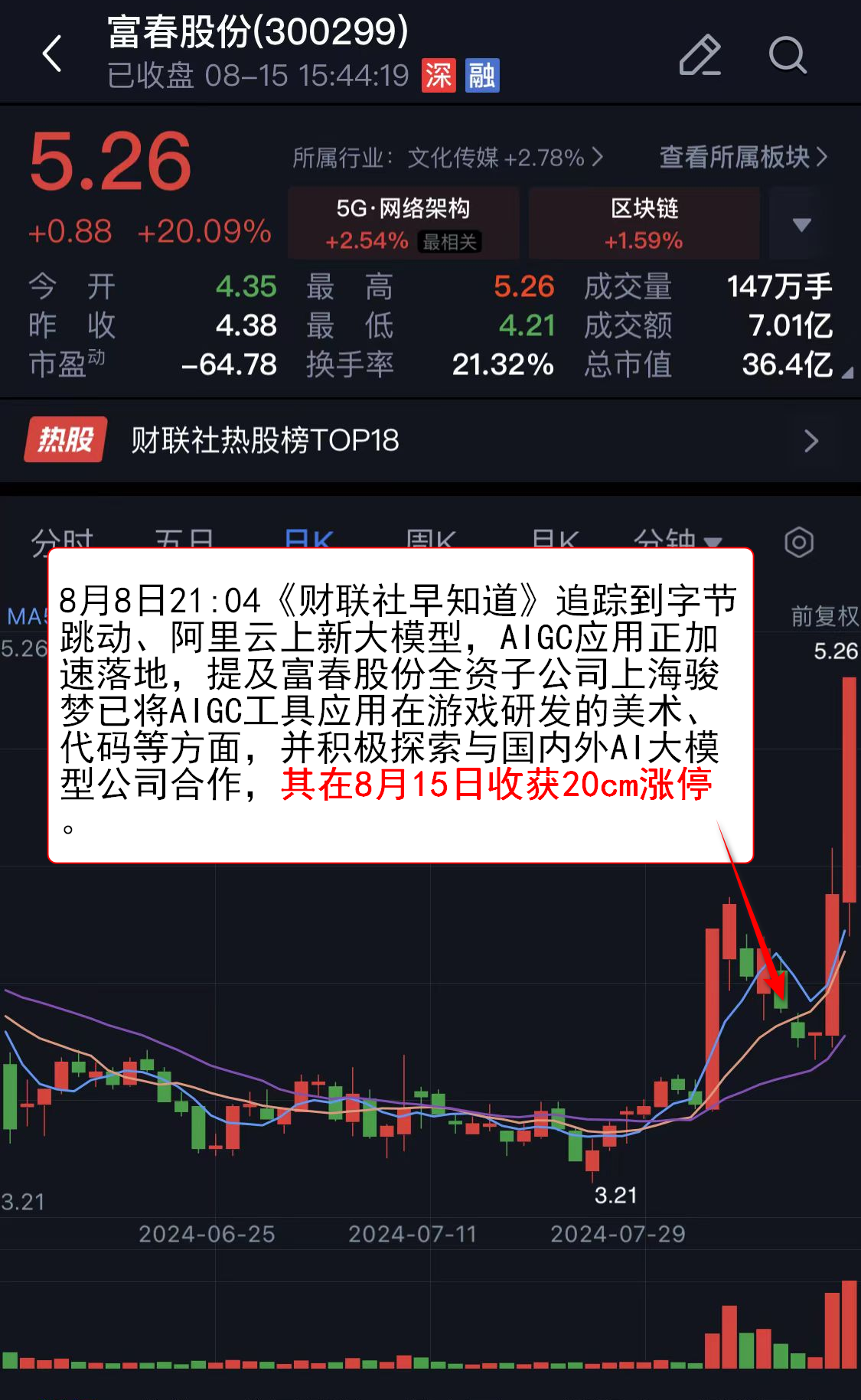Viewport: 861px width, 1400px height.
Task: Open the 分钟 period dropdown
Action: pyautogui.click(x=677, y=540)
